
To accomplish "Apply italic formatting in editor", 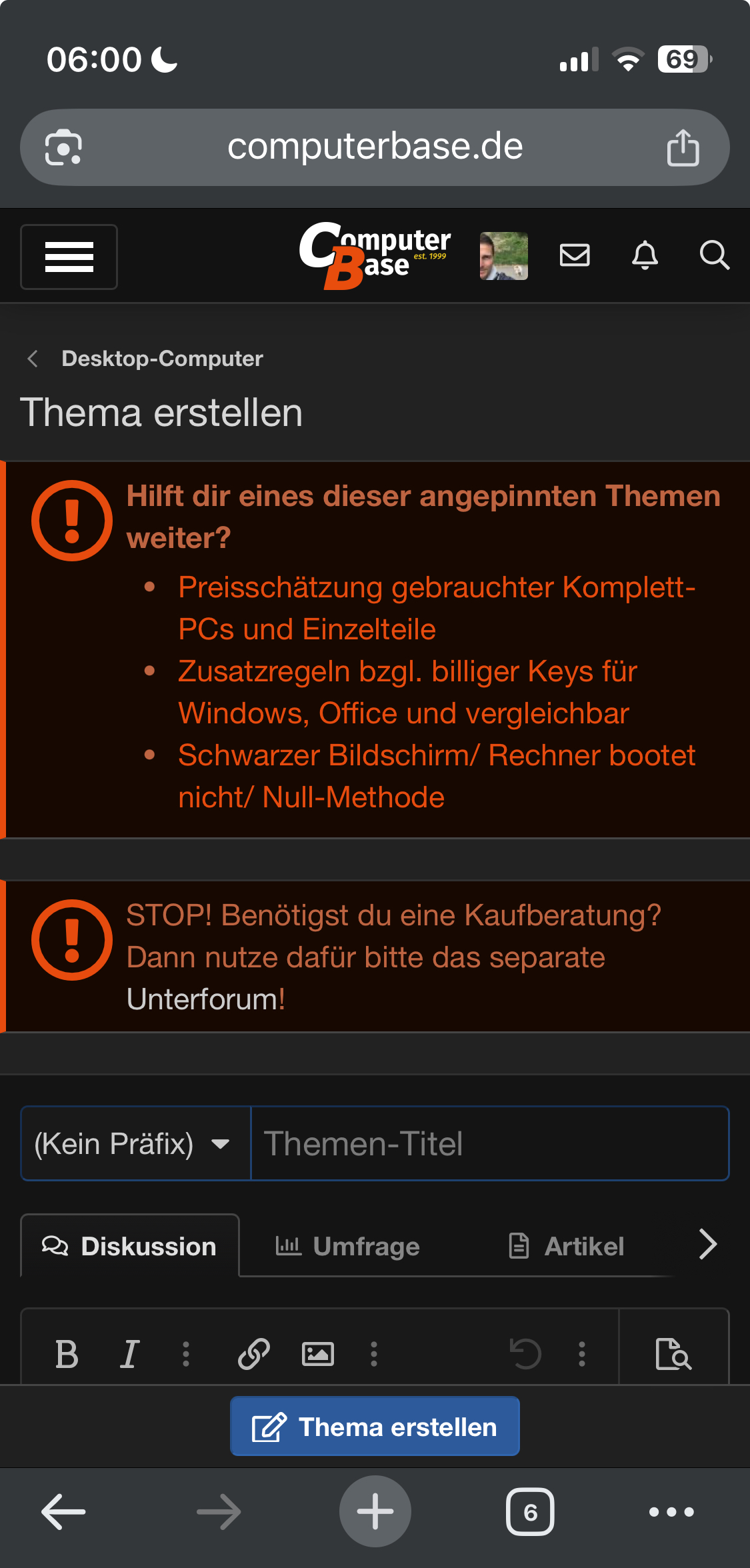I will [x=129, y=1354].
